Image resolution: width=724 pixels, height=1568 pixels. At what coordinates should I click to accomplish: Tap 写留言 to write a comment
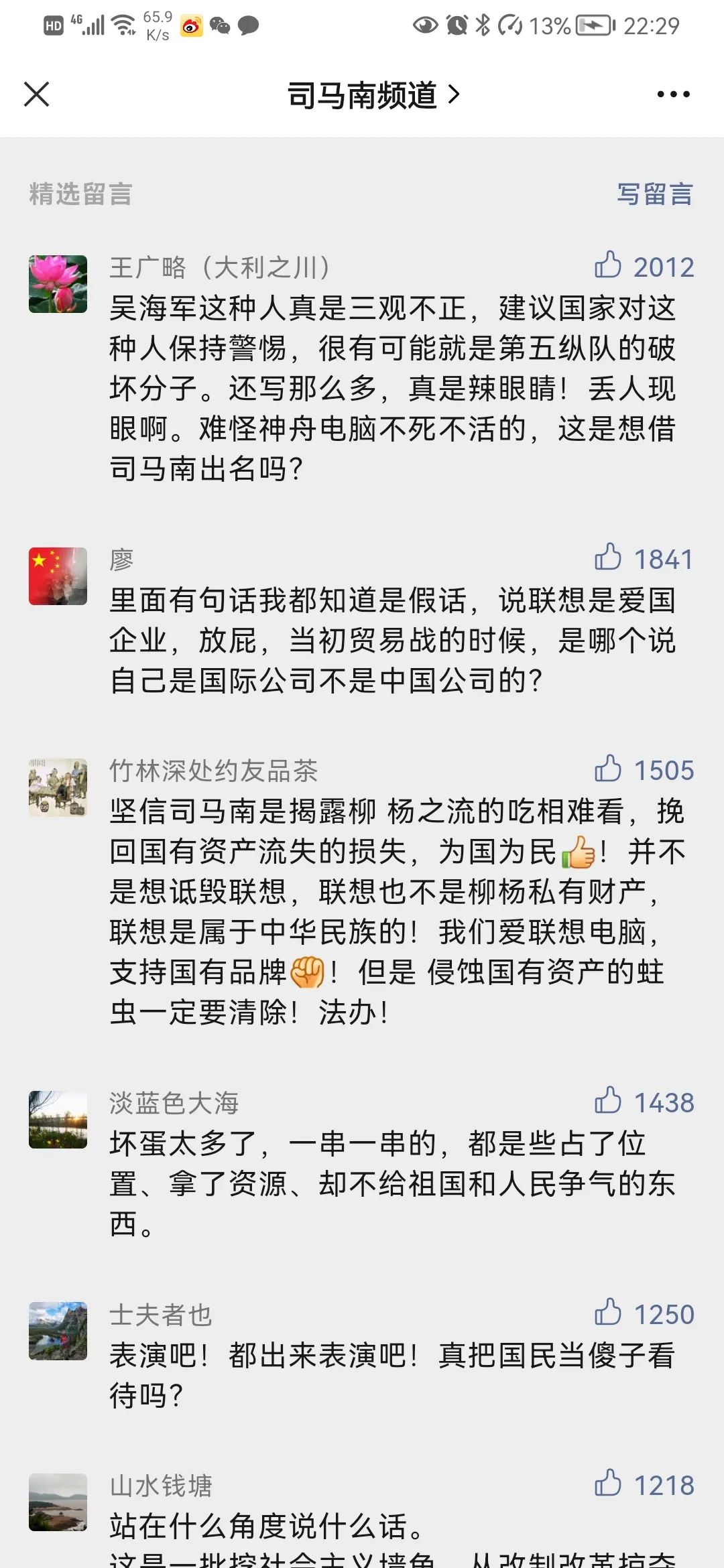tap(654, 194)
